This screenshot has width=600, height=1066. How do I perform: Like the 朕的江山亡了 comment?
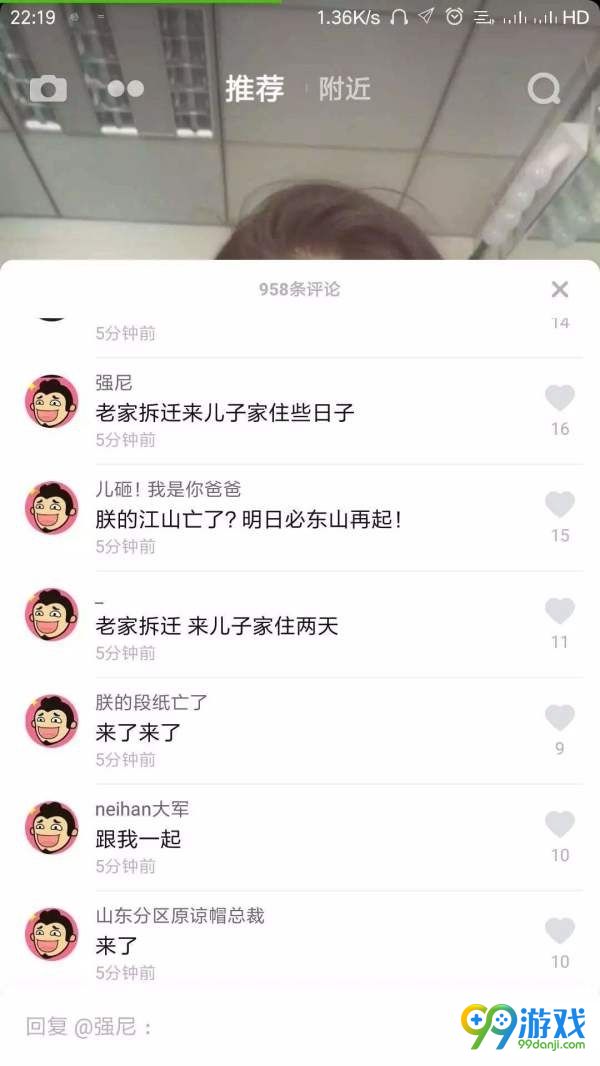559,505
